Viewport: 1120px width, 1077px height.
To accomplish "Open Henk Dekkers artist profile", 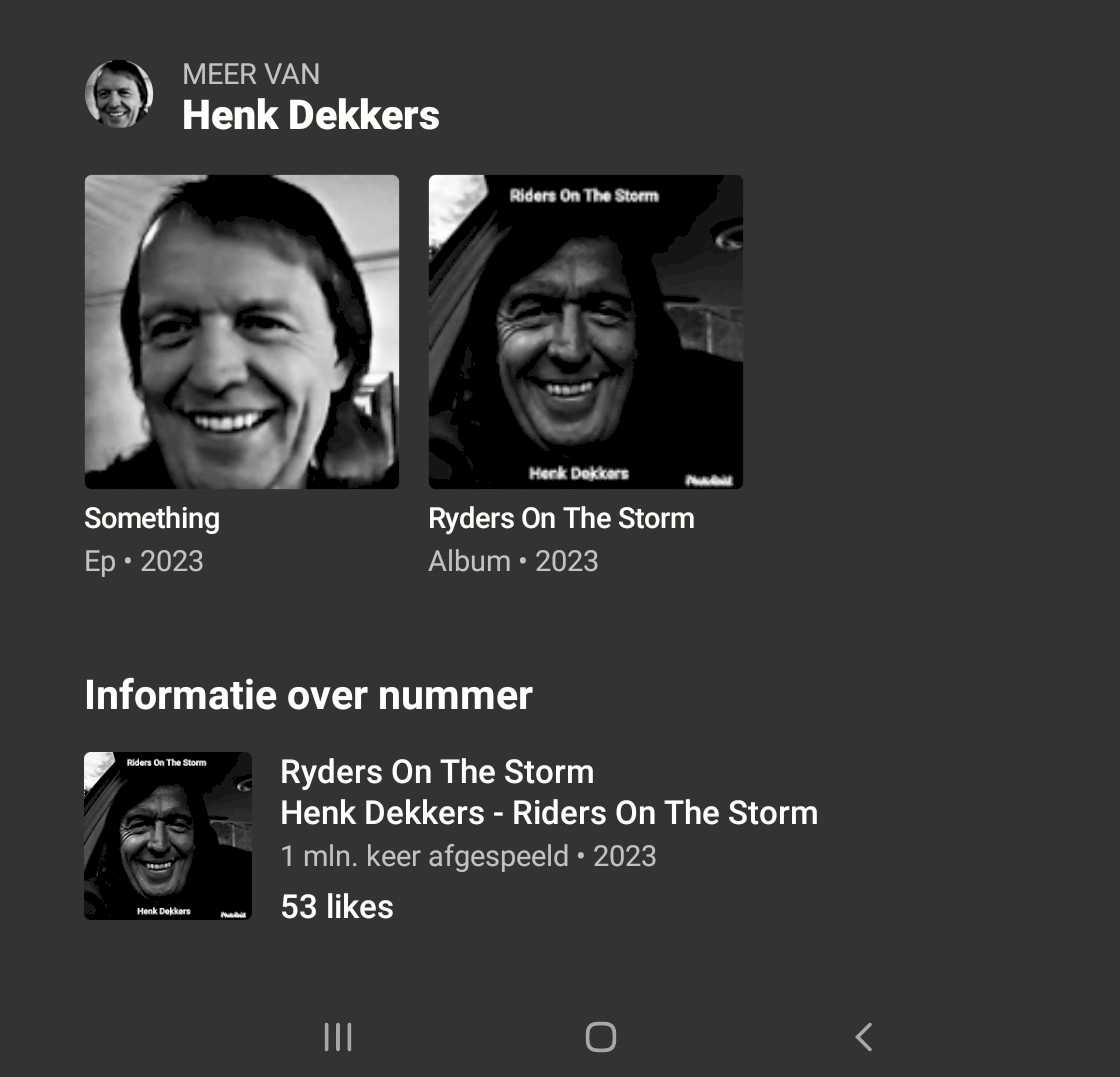I will 310,115.
